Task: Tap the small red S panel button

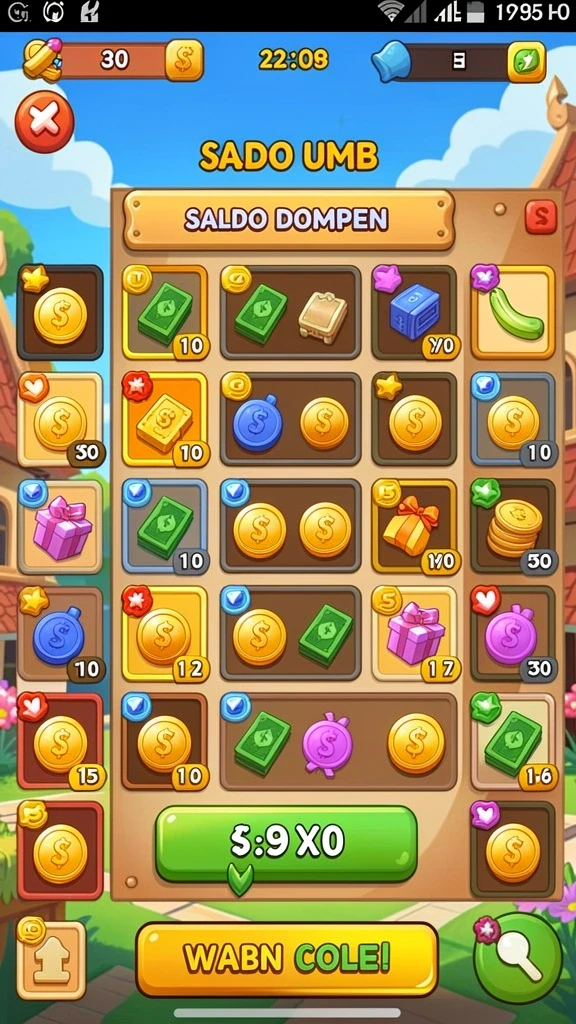Action: (541, 217)
